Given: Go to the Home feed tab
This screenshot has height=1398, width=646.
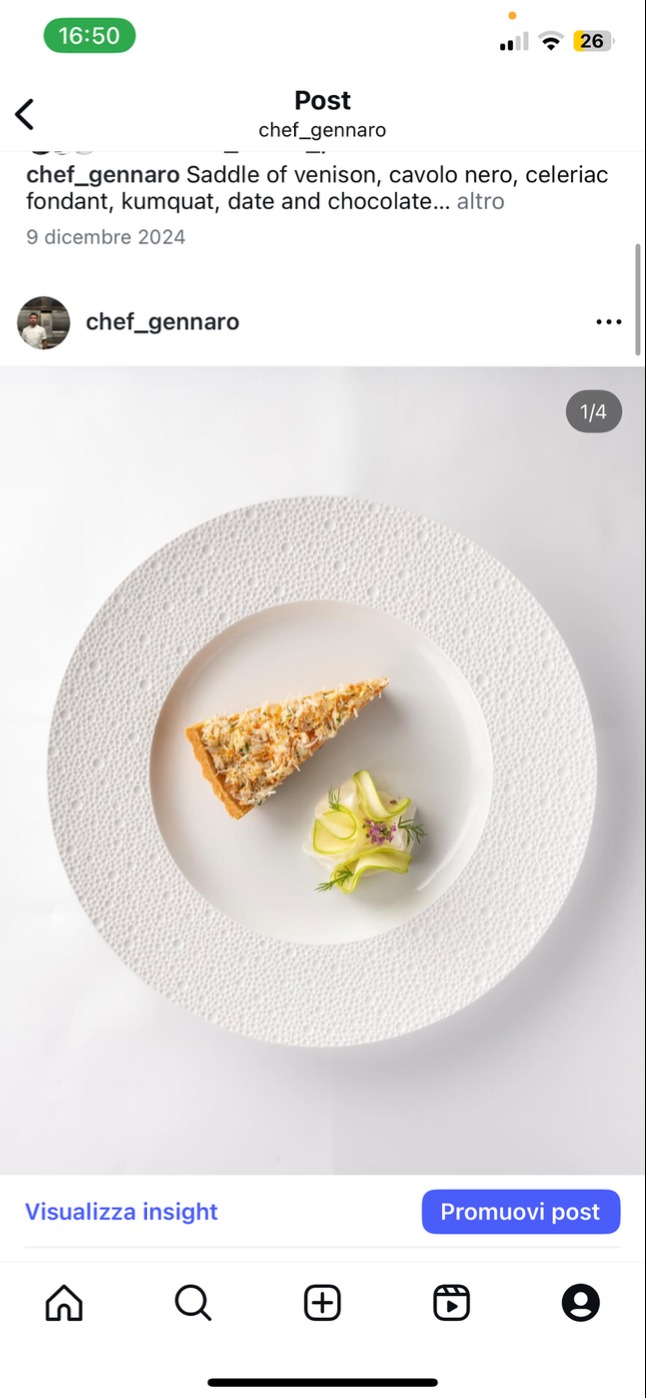Looking at the screenshot, I should pos(64,1303).
